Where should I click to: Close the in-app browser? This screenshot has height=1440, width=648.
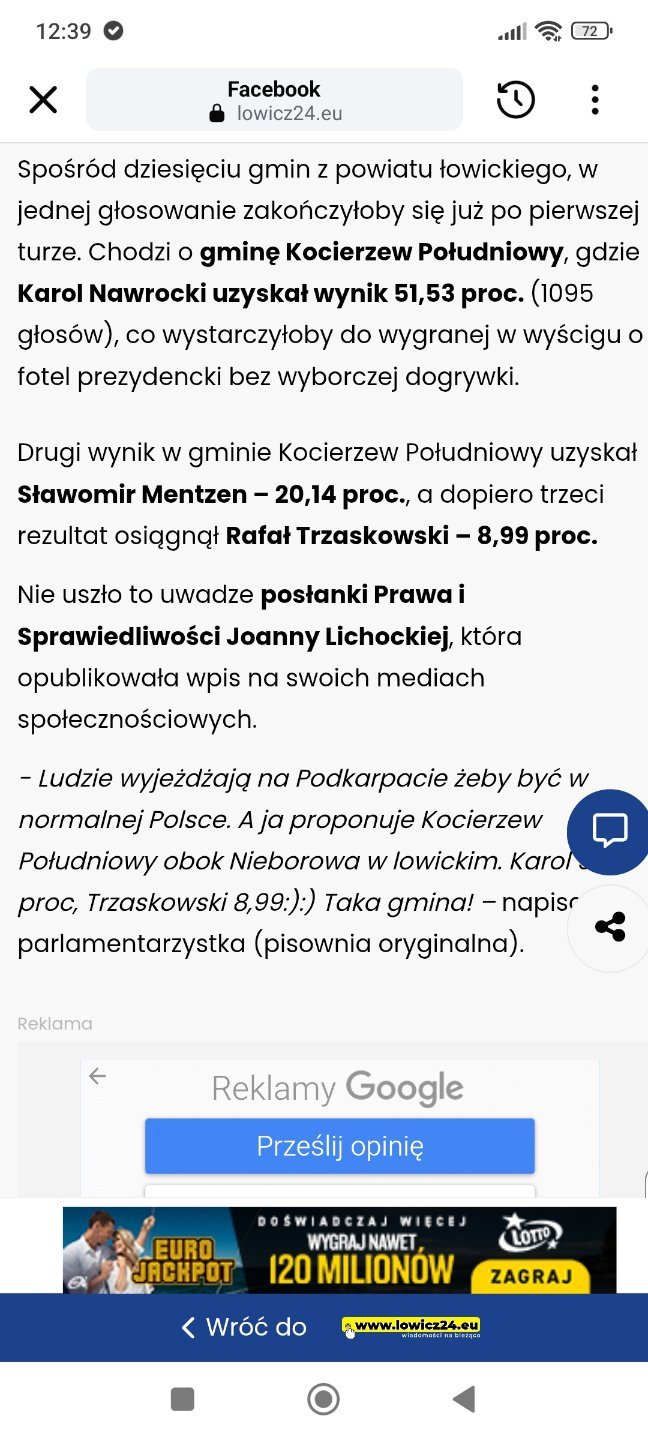(x=43, y=100)
